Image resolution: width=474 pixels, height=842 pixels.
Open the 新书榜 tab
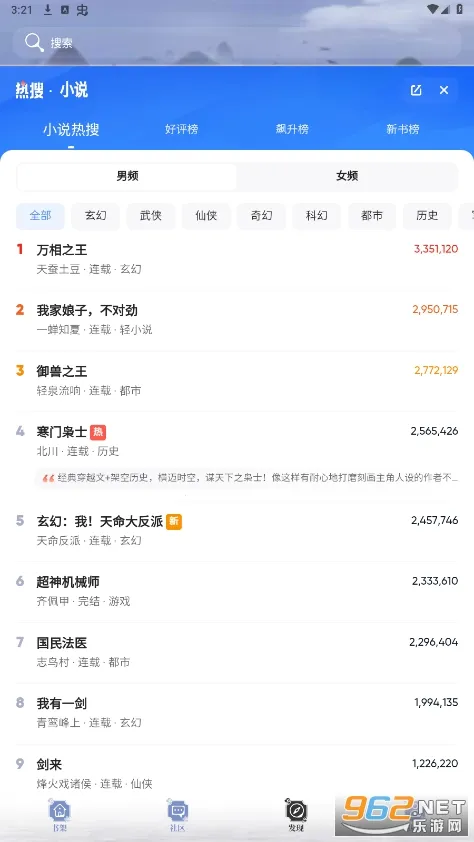pyautogui.click(x=403, y=129)
